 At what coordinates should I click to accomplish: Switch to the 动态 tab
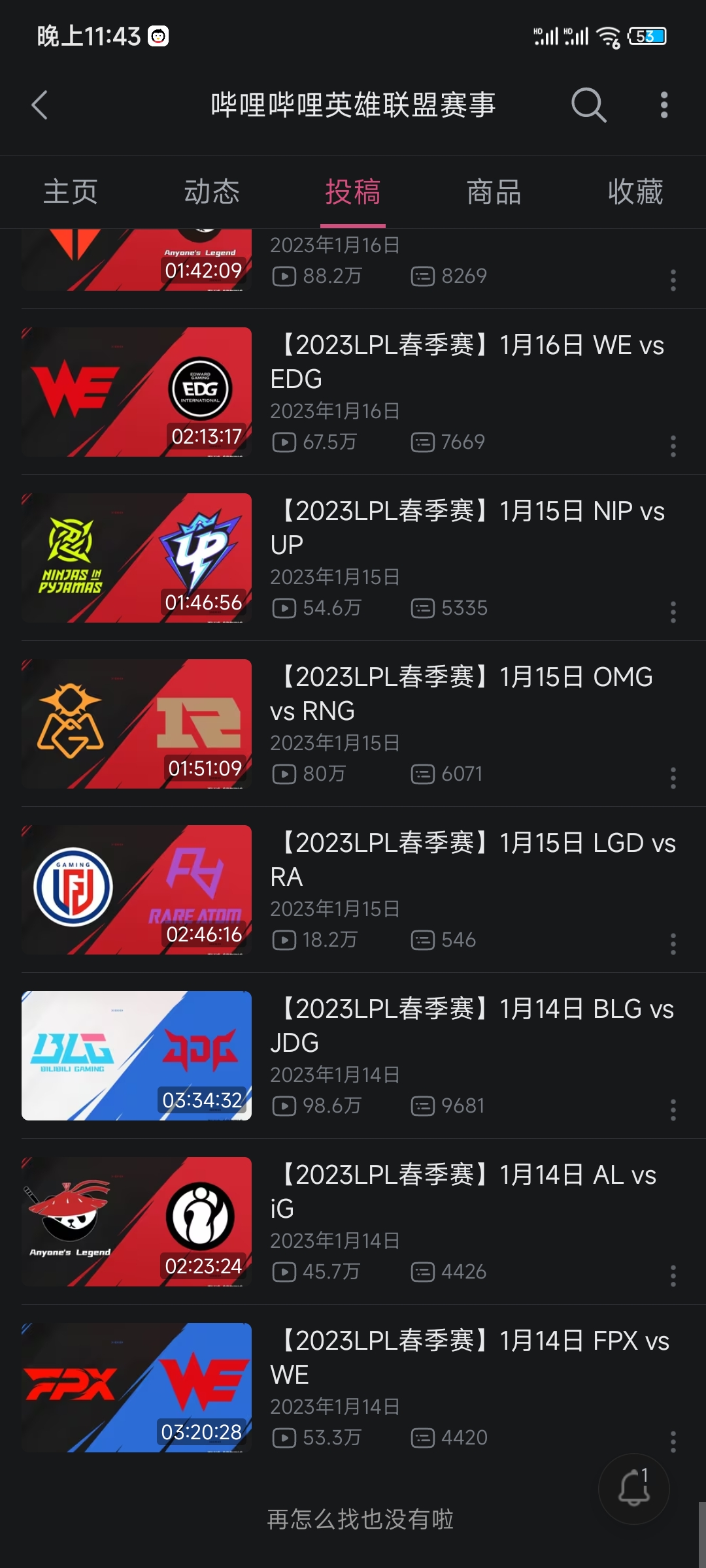(x=211, y=191)
